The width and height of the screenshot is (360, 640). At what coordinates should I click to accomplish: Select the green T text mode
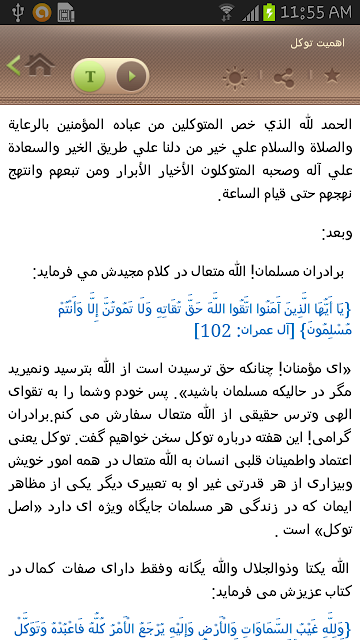tap(90, 76)
